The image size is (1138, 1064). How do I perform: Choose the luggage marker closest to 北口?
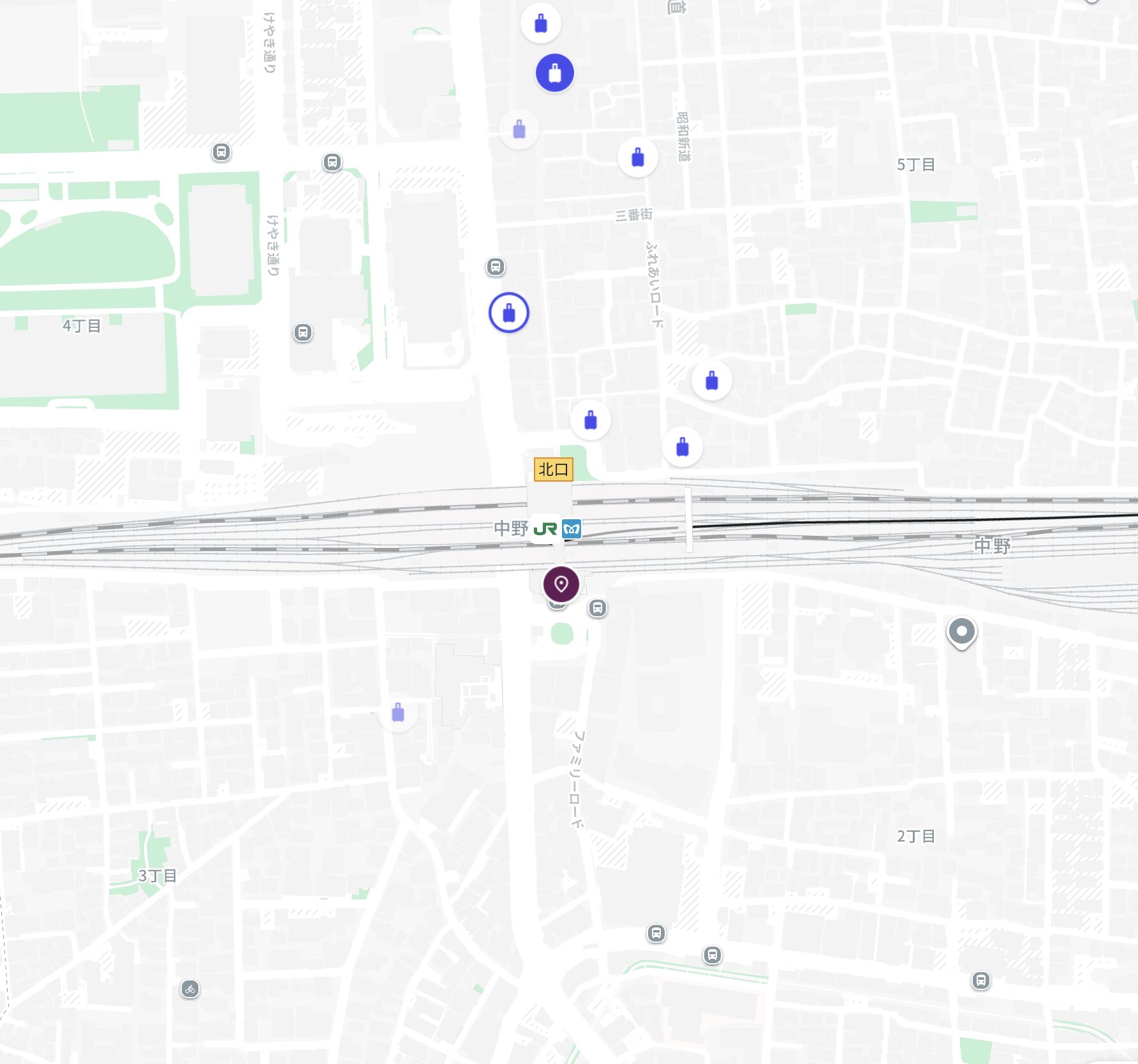[x=591, y=420]
